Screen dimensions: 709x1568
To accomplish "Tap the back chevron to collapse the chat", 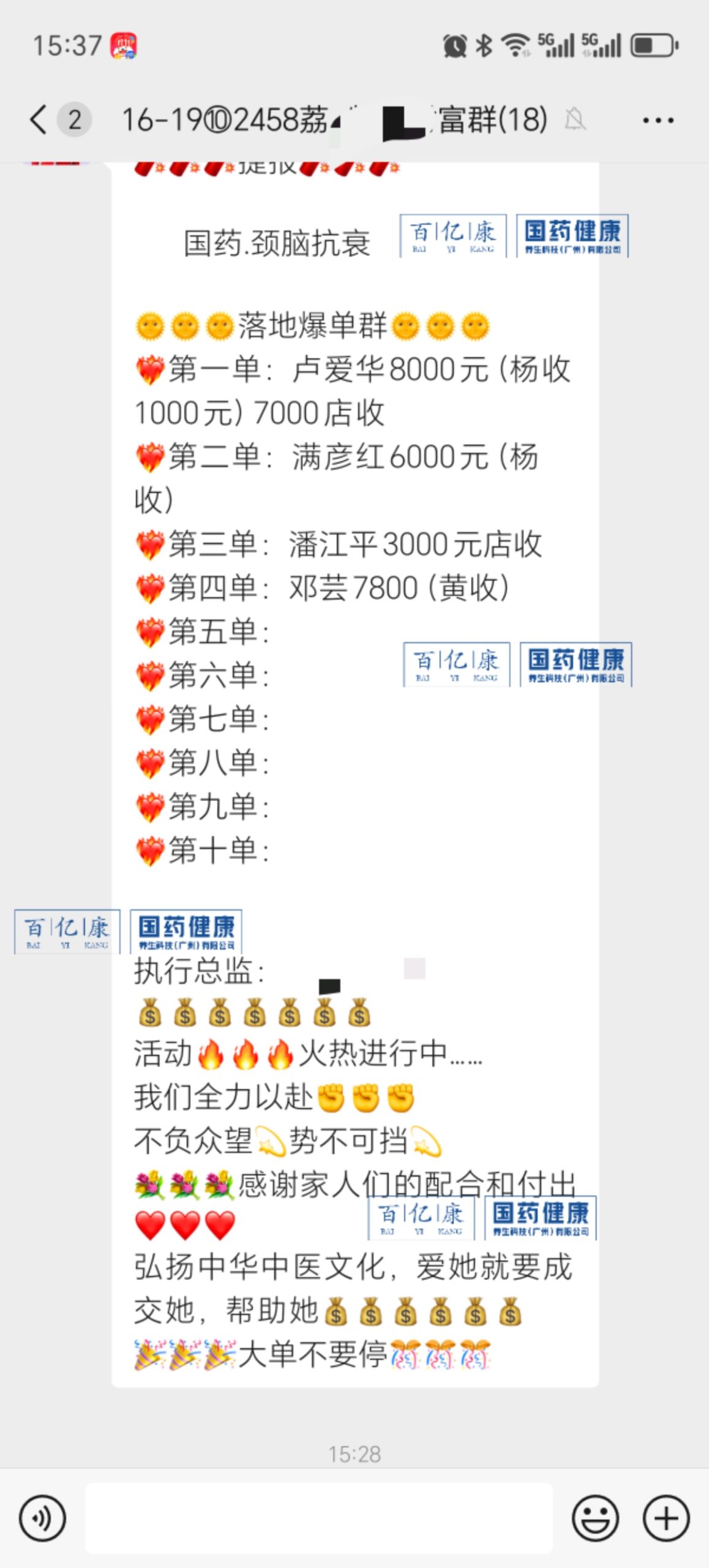I will tap(38, 120).
